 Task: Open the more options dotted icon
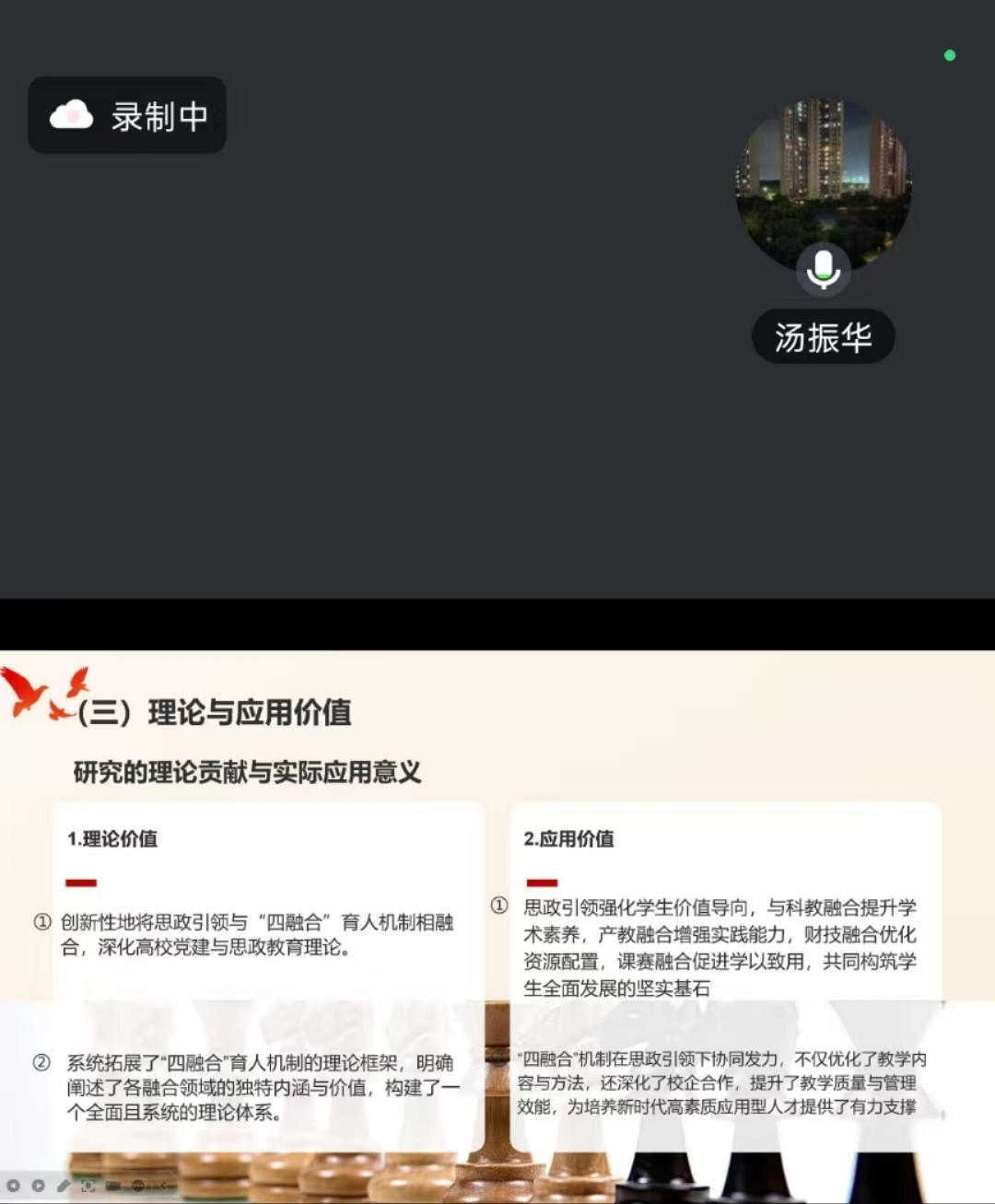(x=138, y=1186)
